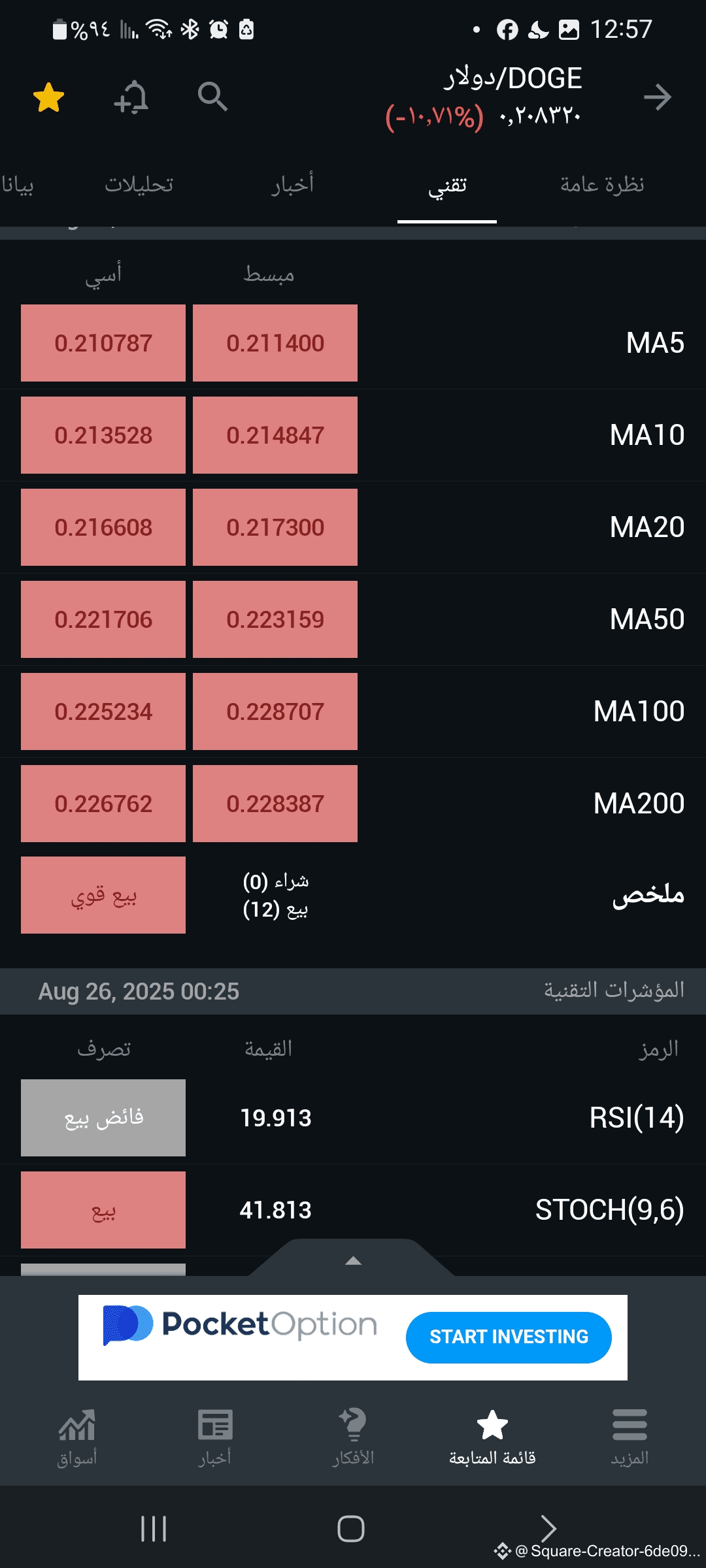Screen dimensions: 706x1568
Task: Tap the arrow next to دولار/DOGE
Action: point(658,97)
